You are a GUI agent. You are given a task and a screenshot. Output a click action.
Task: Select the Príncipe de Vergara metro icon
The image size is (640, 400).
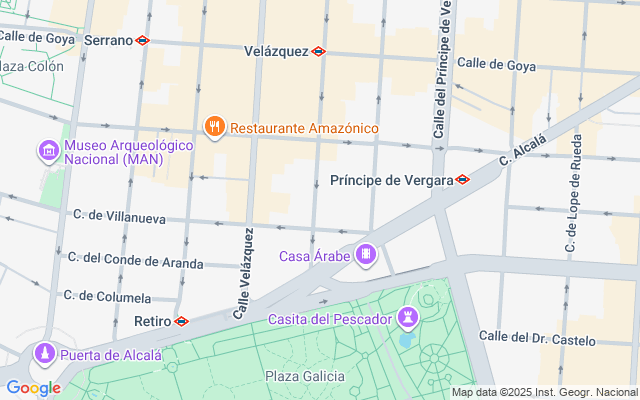[462, 180]
